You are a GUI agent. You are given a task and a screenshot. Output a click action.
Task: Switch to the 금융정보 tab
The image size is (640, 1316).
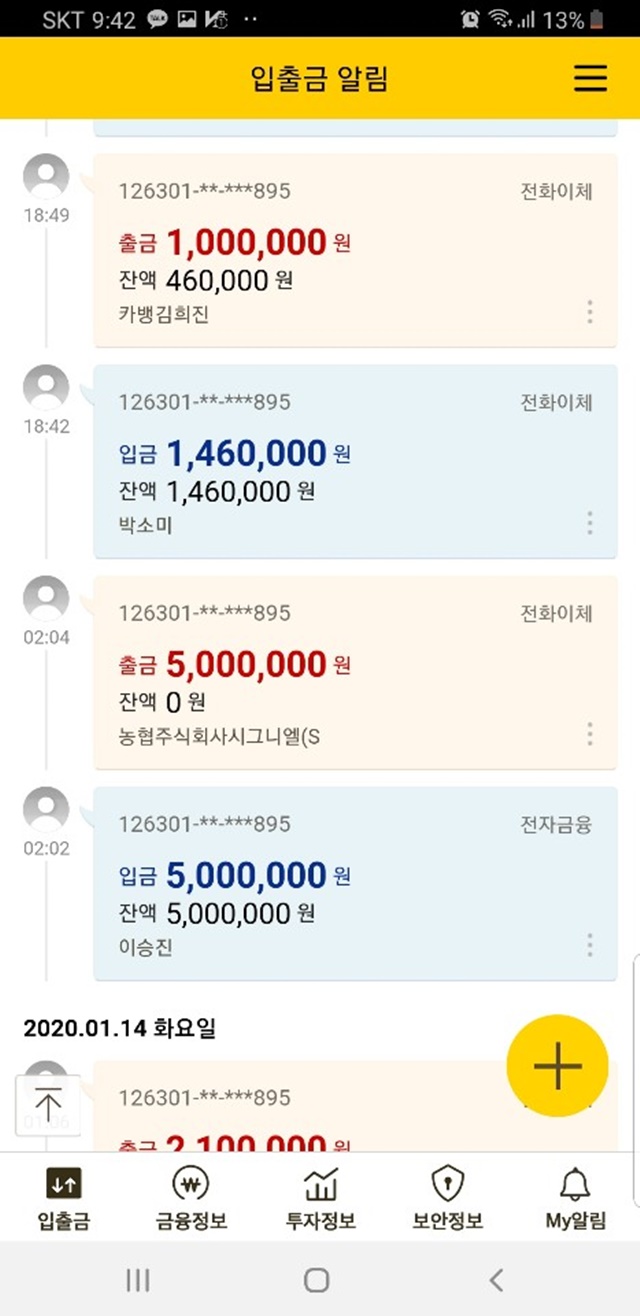(x=191, y=1199)
